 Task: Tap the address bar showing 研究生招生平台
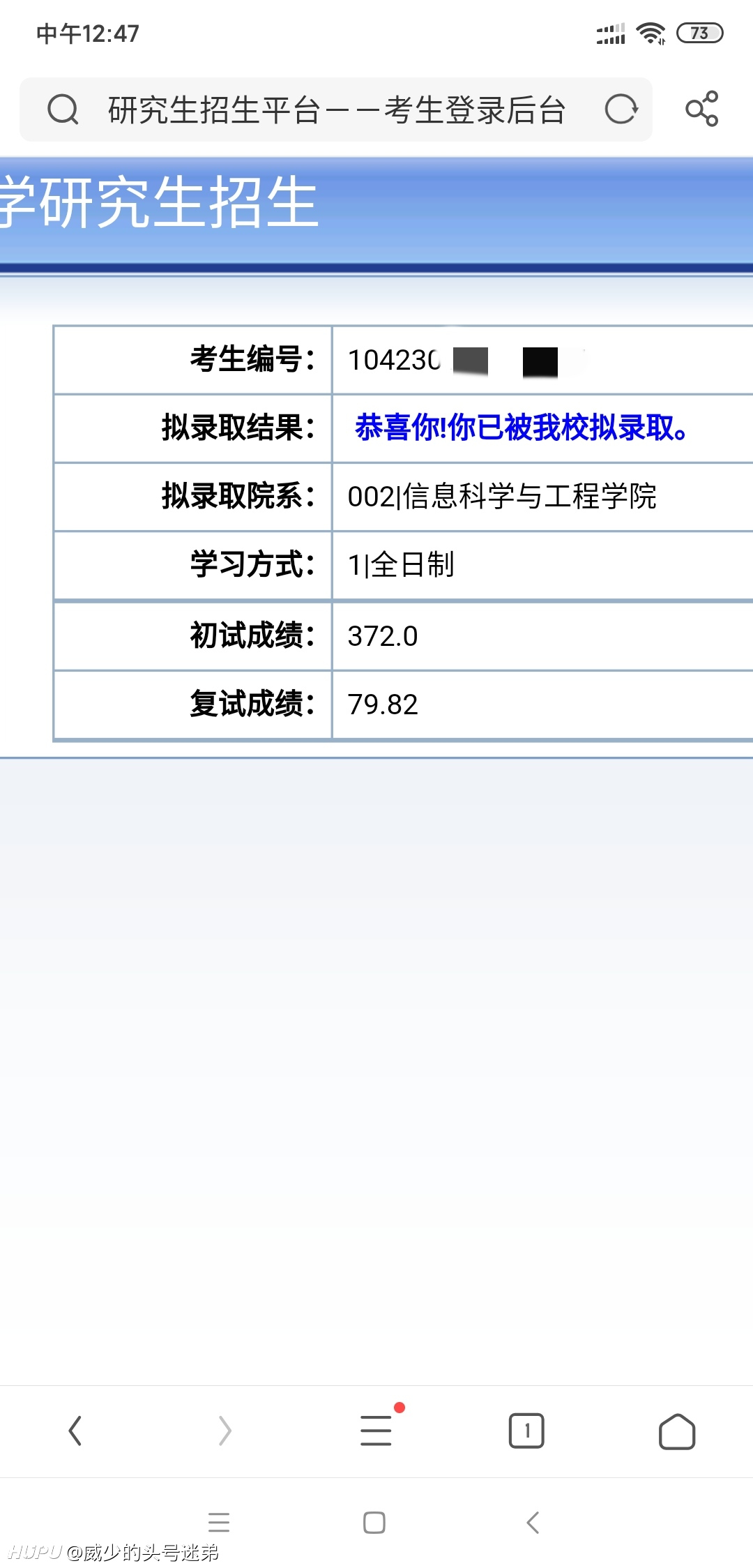336,110
